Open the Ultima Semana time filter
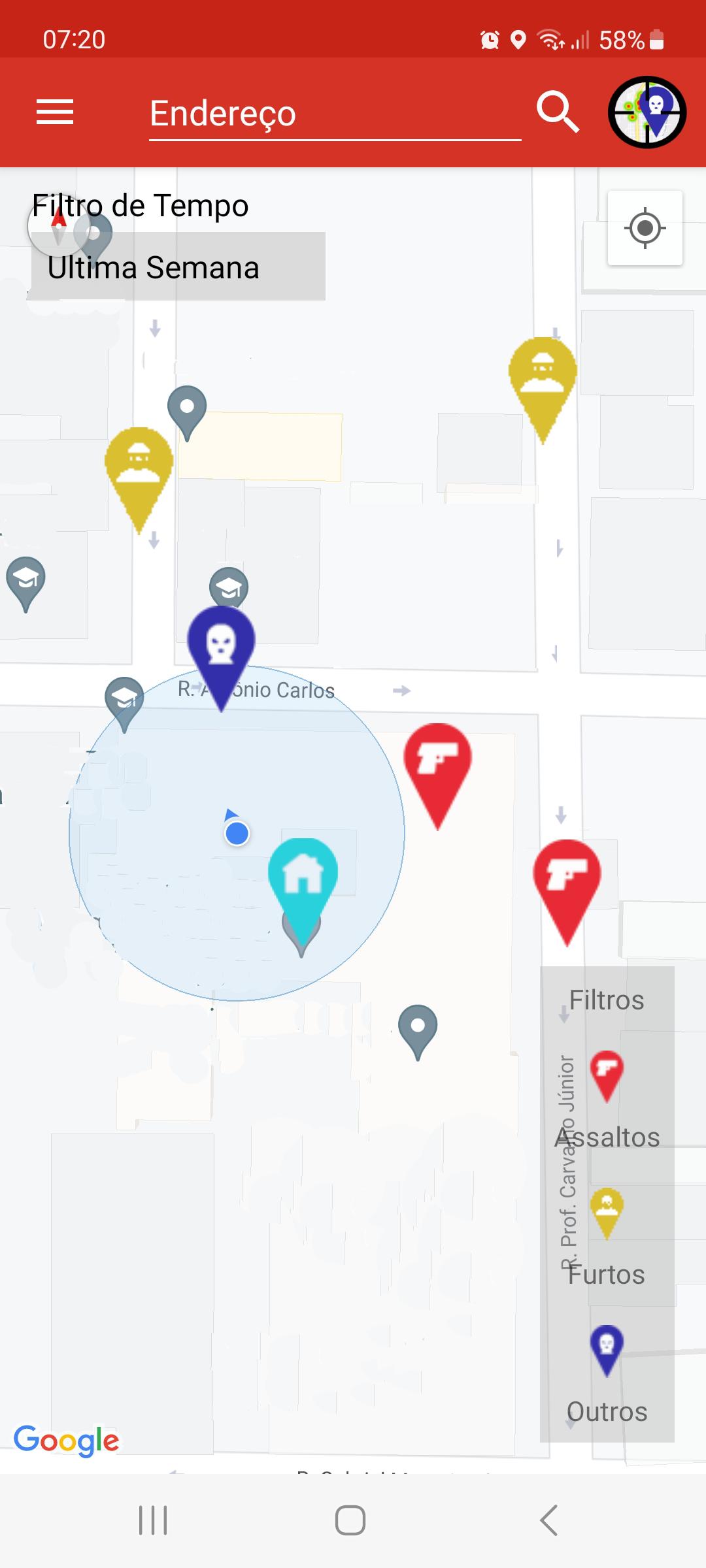 point(178,267)
